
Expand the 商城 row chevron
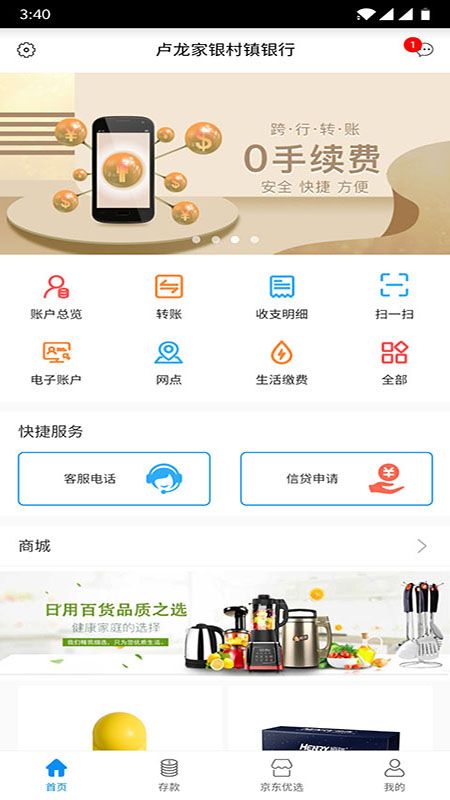tap(422, 546)
